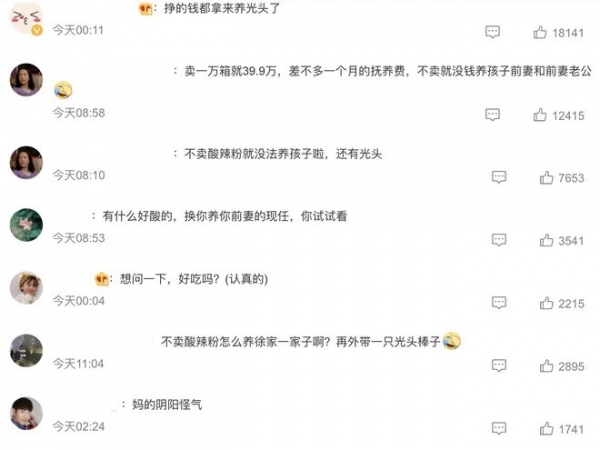Reply to the comment posted 今天00:04
This screenshot has width=600, height=450.
[x=499, y=303]
